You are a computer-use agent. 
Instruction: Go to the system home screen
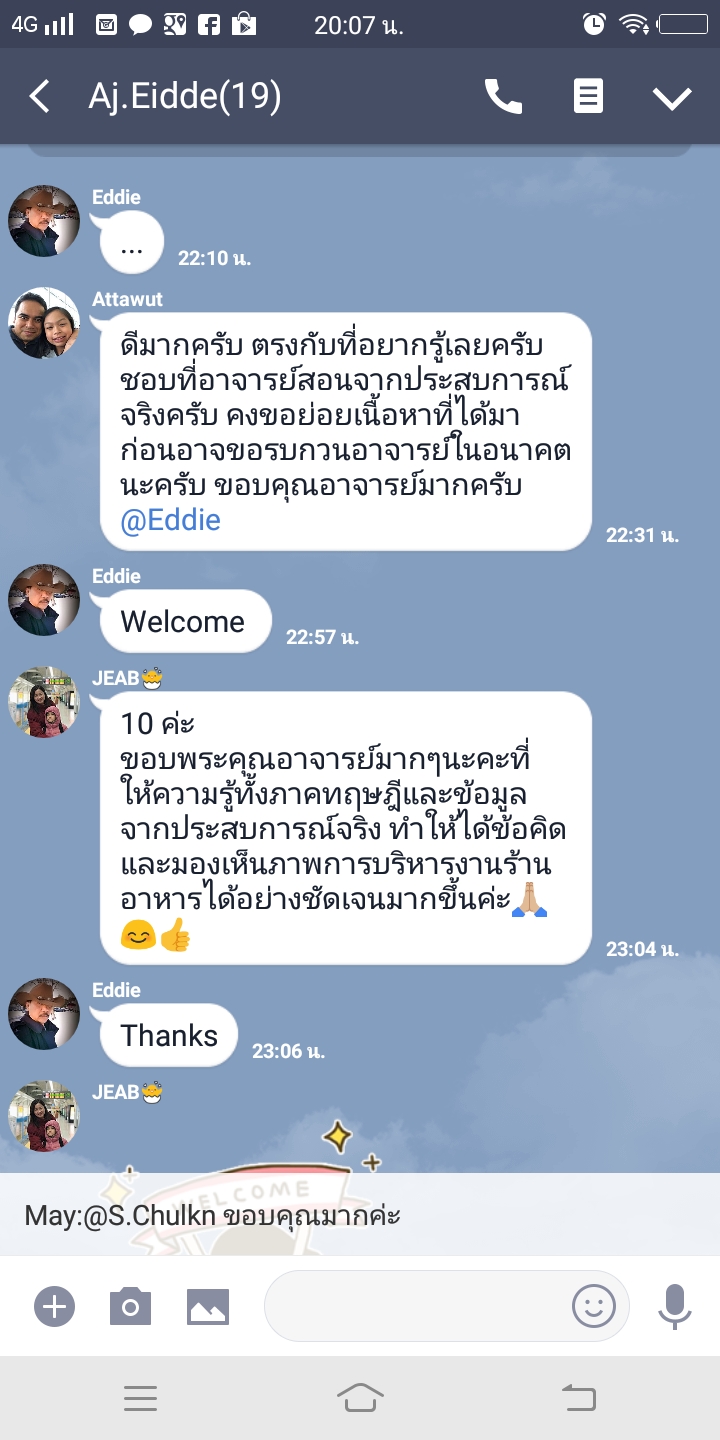(360, 1398)
